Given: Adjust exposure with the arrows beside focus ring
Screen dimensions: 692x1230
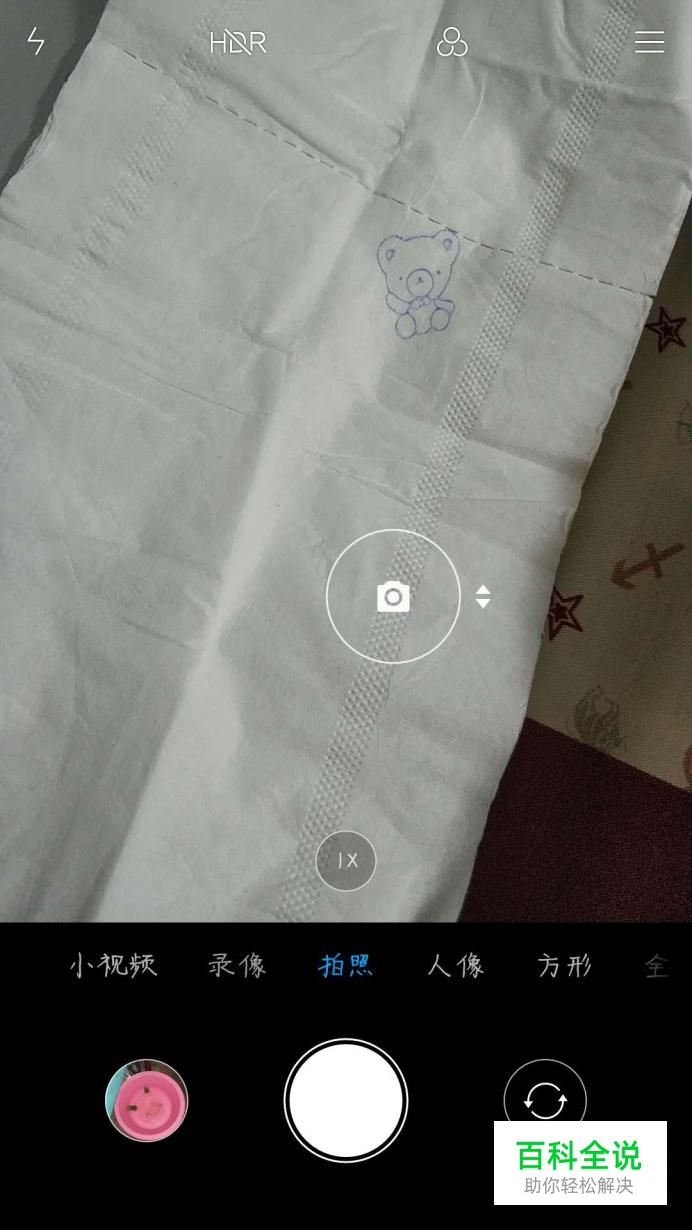Looking at the screenshot, I should (483, 597).
